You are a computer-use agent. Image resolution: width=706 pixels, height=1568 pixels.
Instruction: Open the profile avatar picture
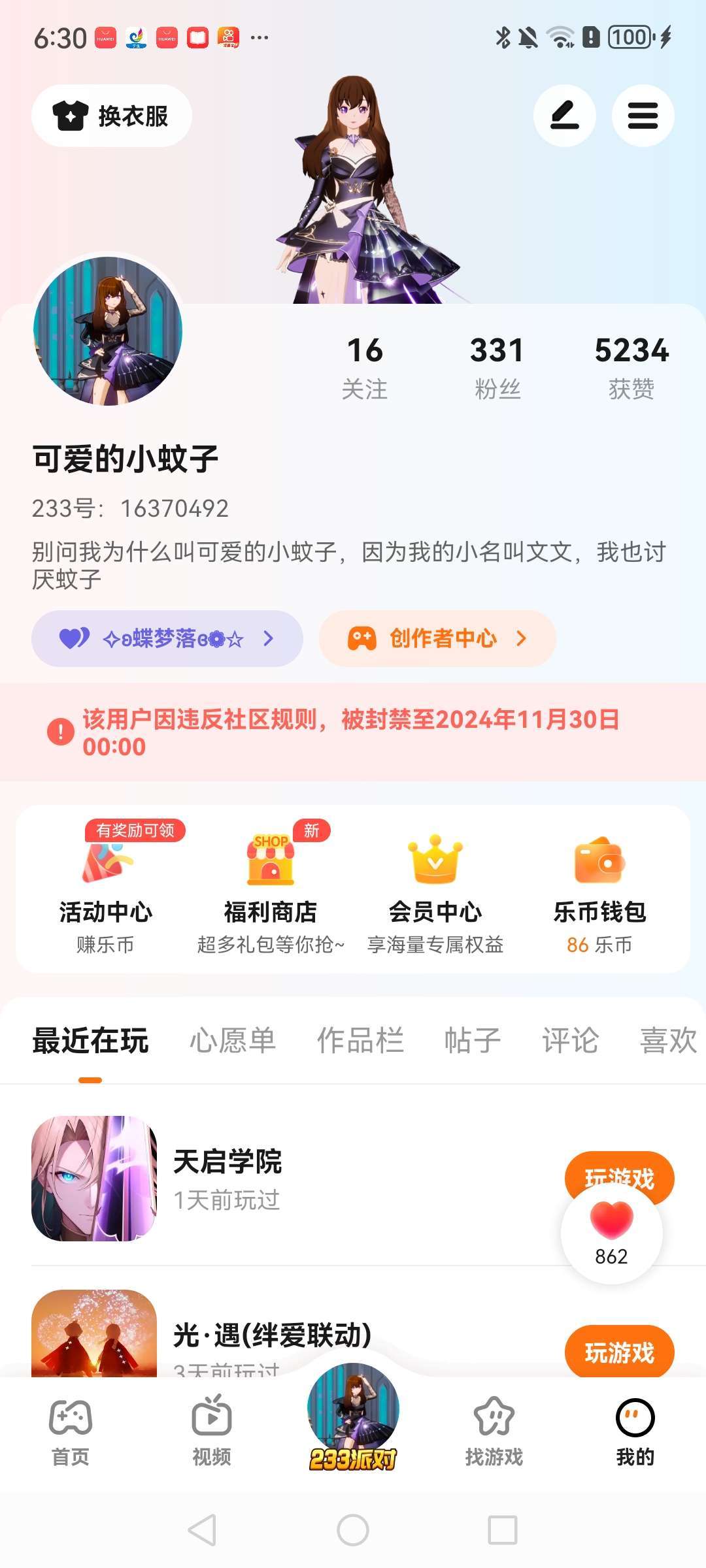tap(108, 331)
